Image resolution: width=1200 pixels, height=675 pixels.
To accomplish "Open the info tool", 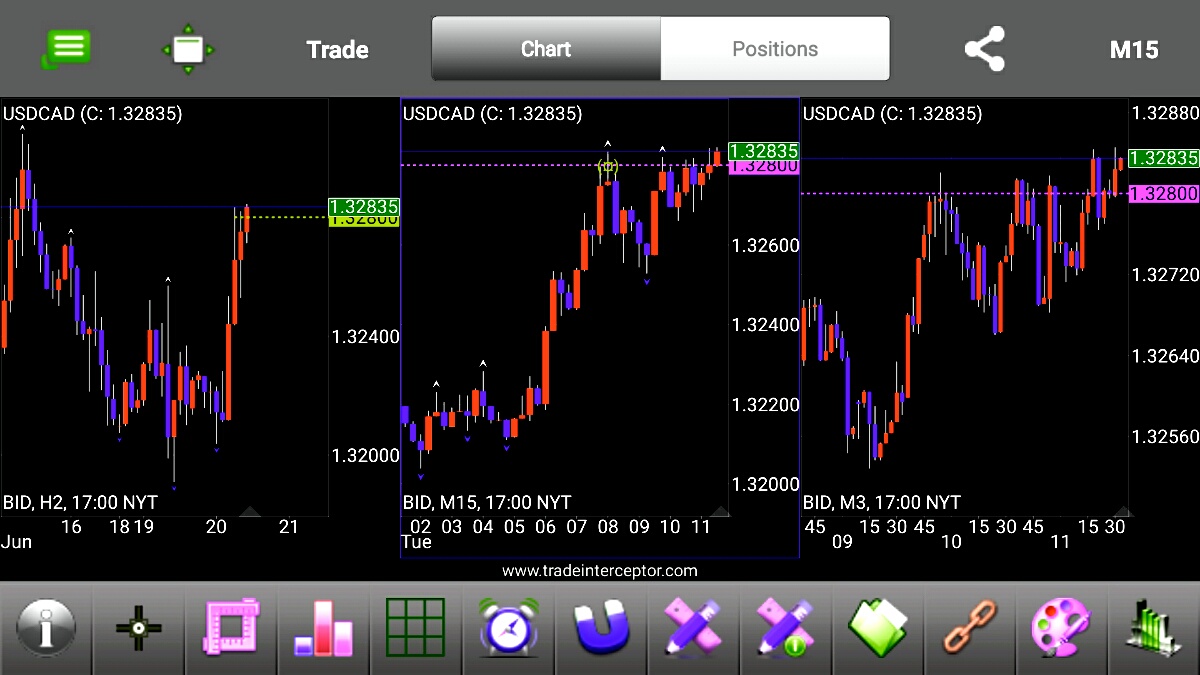I will 45,629.
